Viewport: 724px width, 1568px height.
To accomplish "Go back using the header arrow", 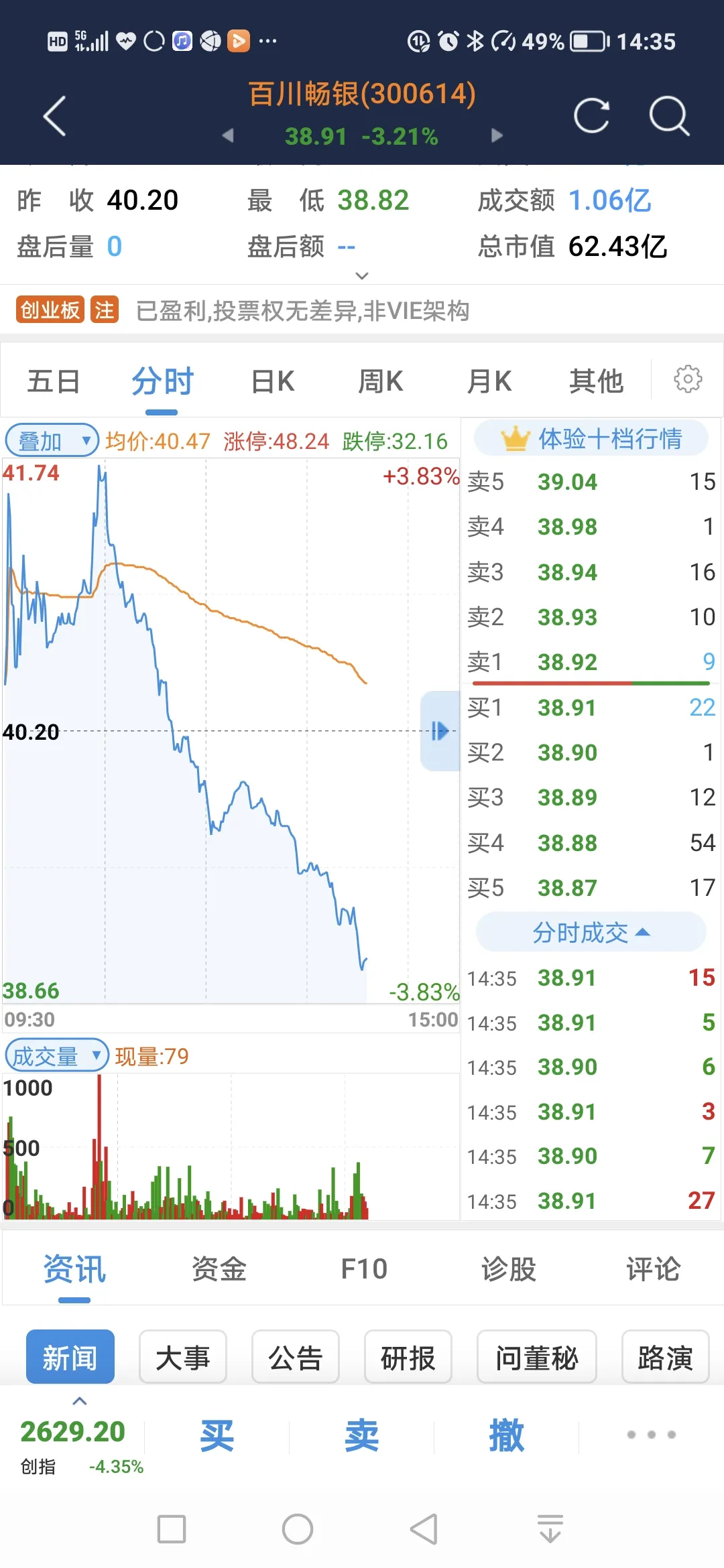I will (55, 116).
